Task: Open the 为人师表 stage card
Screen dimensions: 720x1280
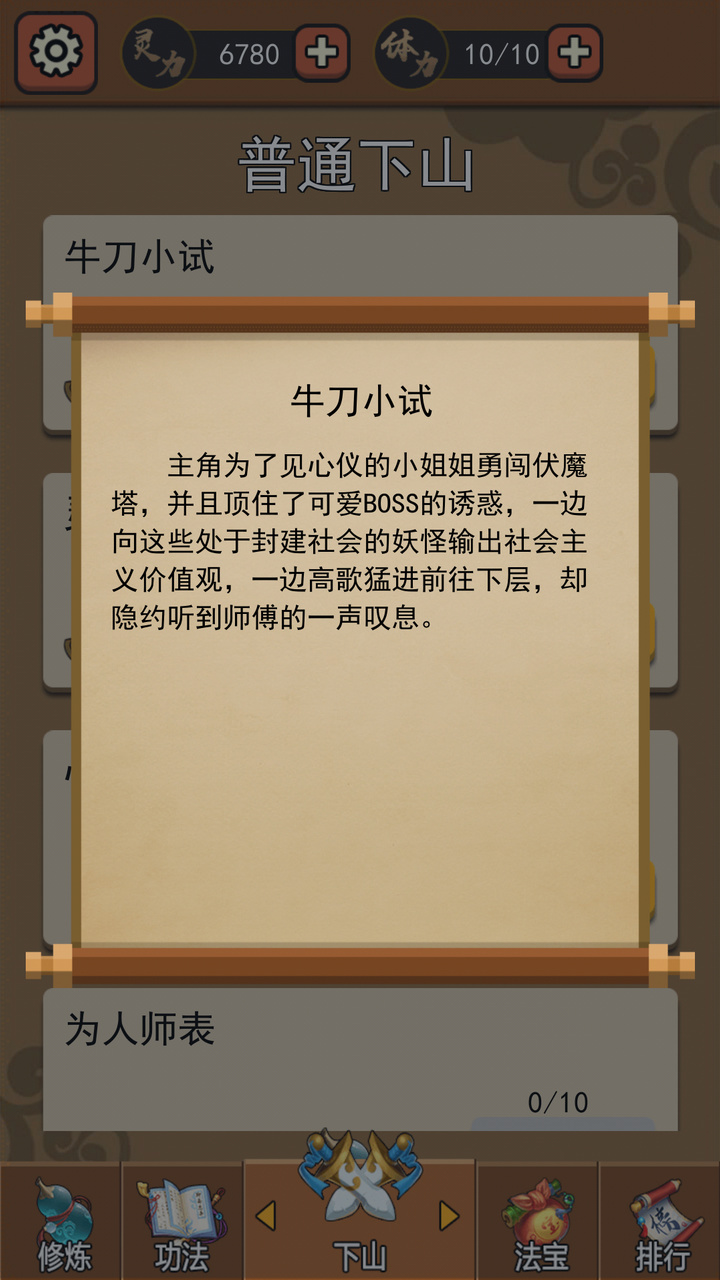Action: (360, 1058)
